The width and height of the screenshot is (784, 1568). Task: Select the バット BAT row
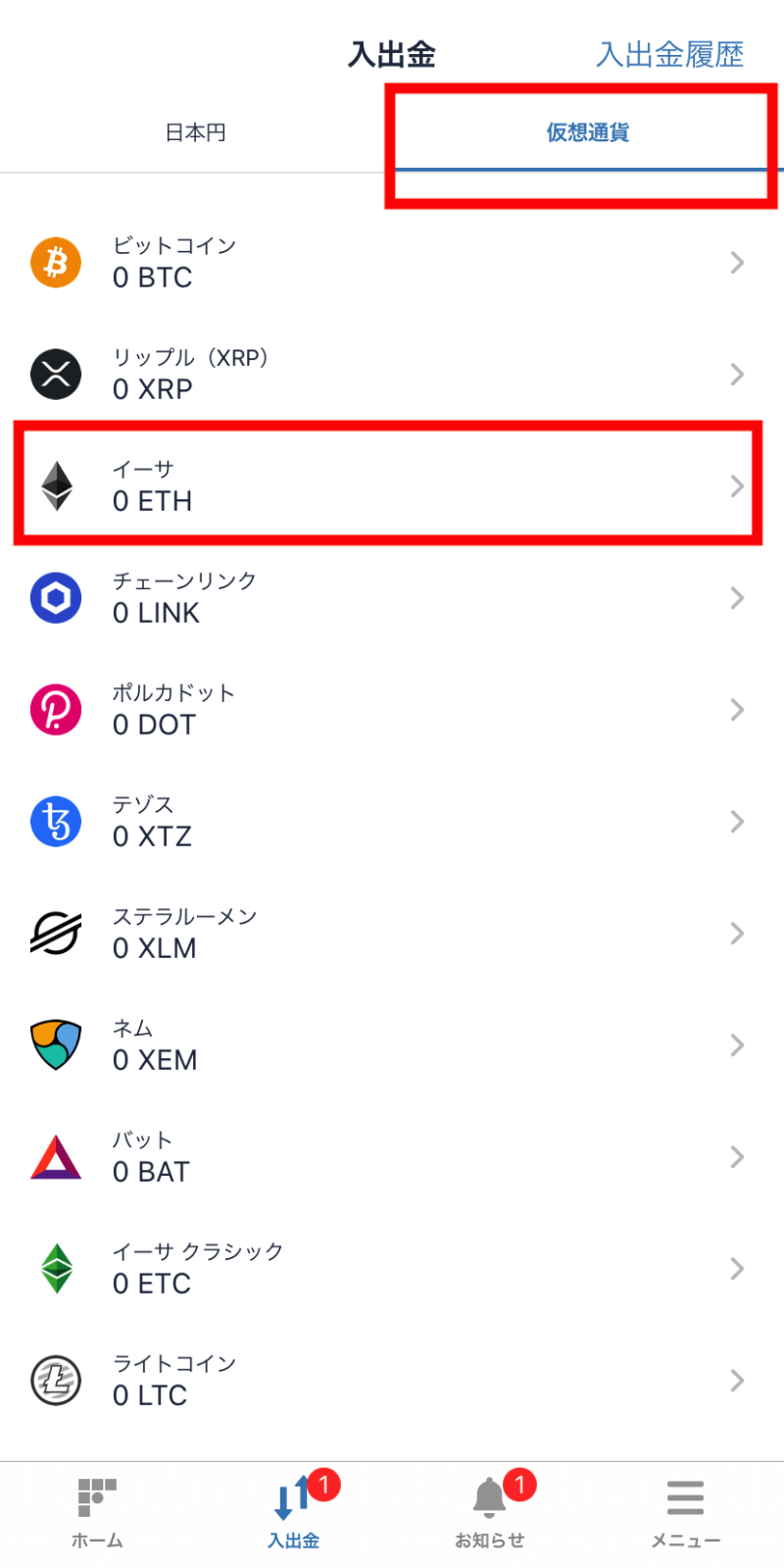(x=392, y=1156)
